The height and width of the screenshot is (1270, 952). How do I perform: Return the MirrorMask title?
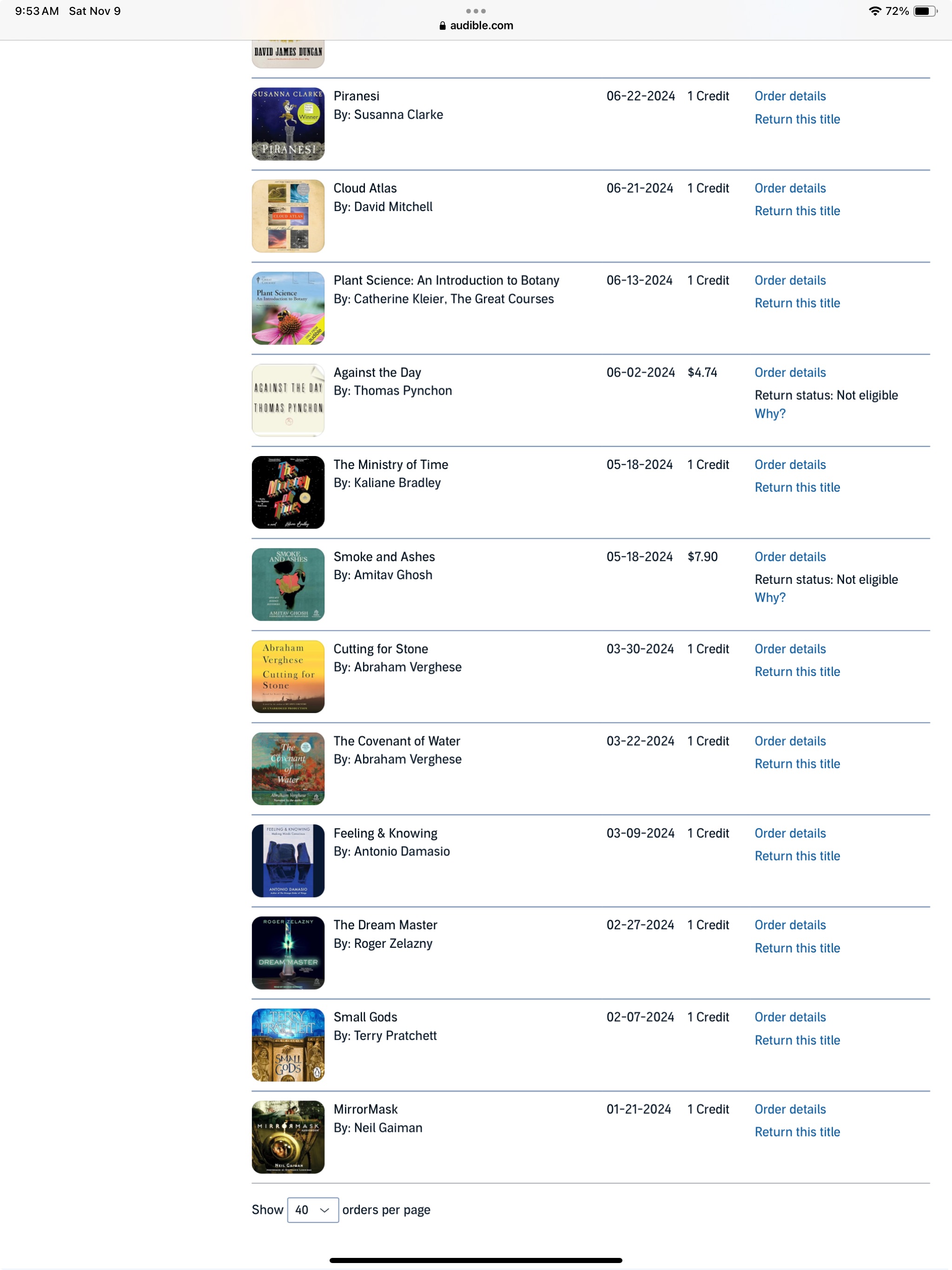click(x=796, y=1131)
